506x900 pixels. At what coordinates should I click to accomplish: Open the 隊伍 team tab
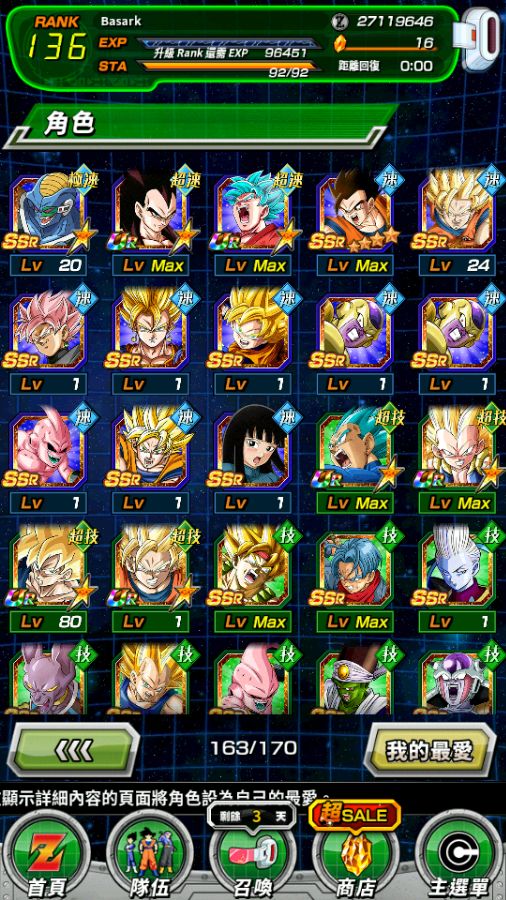pyautogui.click(x=149, y=856)
